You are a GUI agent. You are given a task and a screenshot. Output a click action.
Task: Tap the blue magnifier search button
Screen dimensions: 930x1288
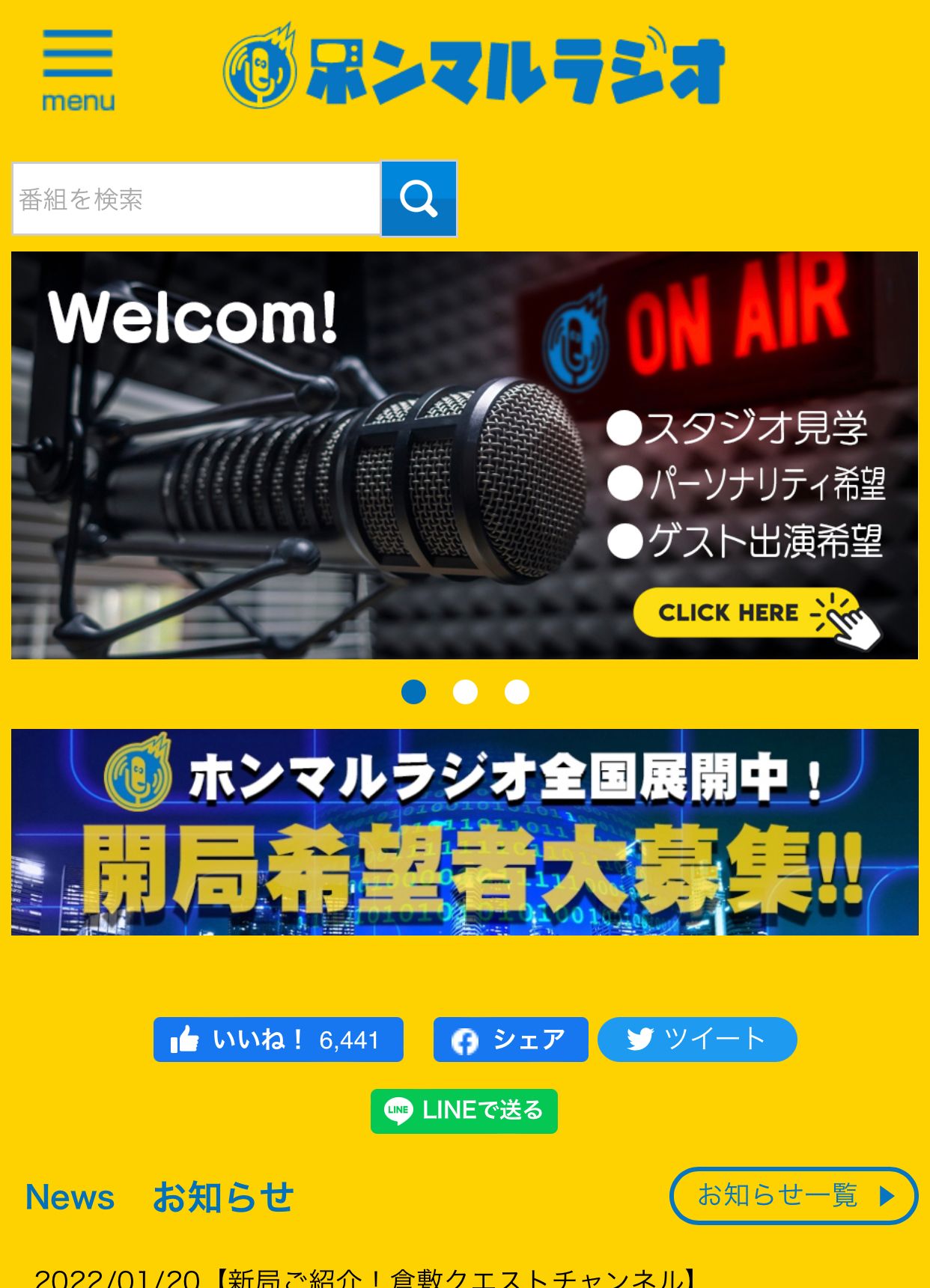coord(419,199)
